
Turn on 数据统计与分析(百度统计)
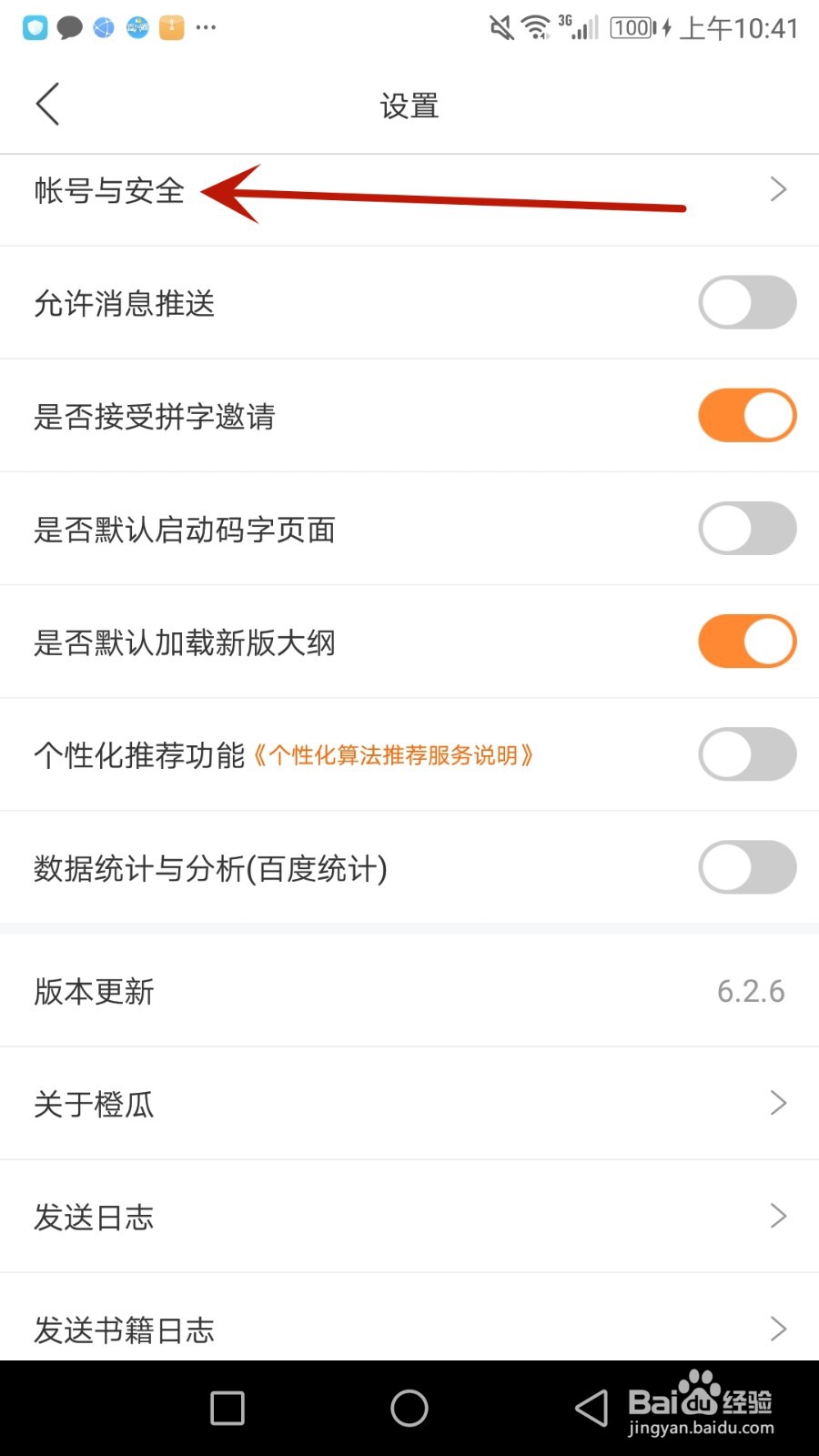(746, 867)
